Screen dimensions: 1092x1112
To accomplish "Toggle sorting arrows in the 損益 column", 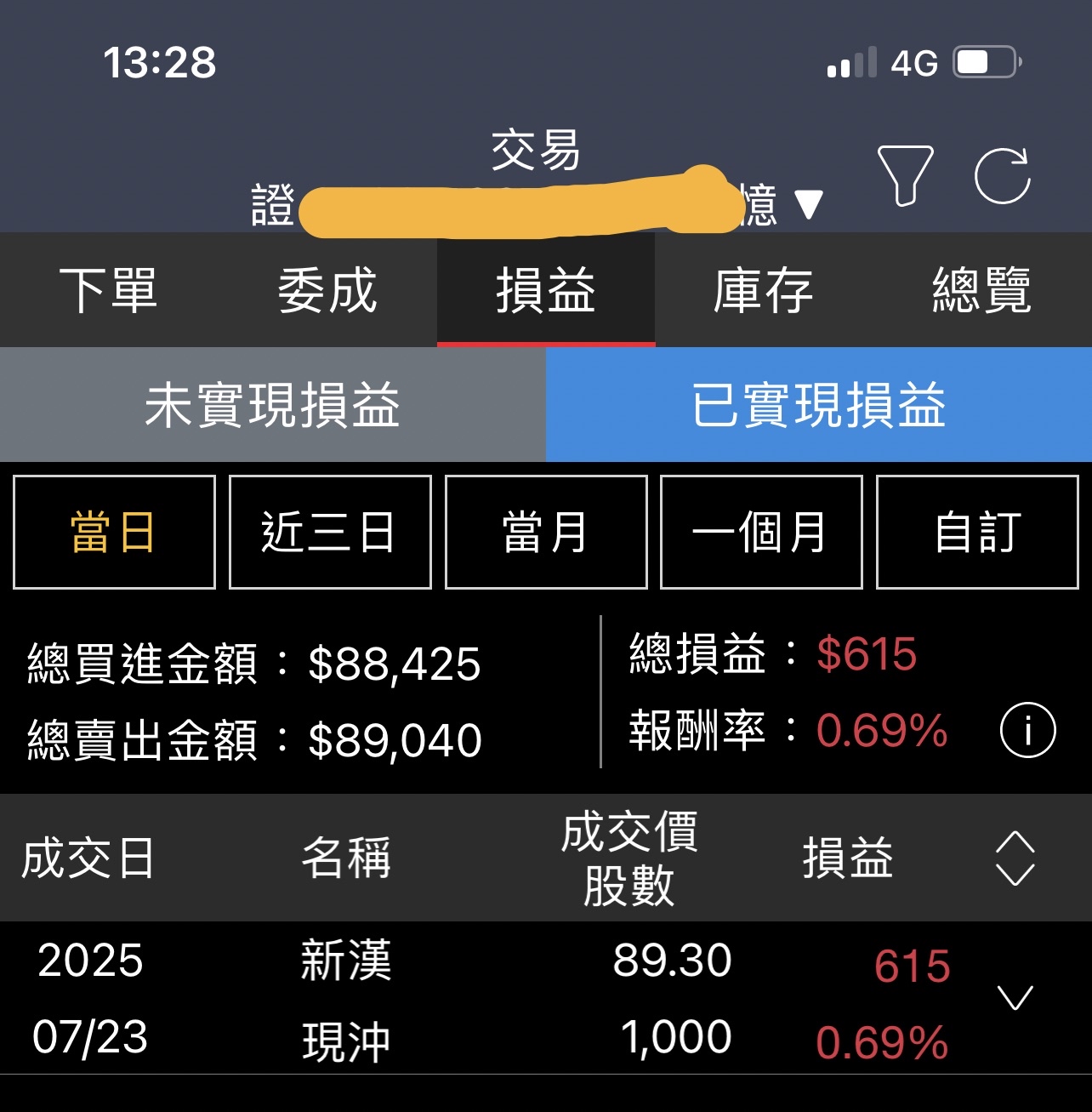I will pos(1015,858).
